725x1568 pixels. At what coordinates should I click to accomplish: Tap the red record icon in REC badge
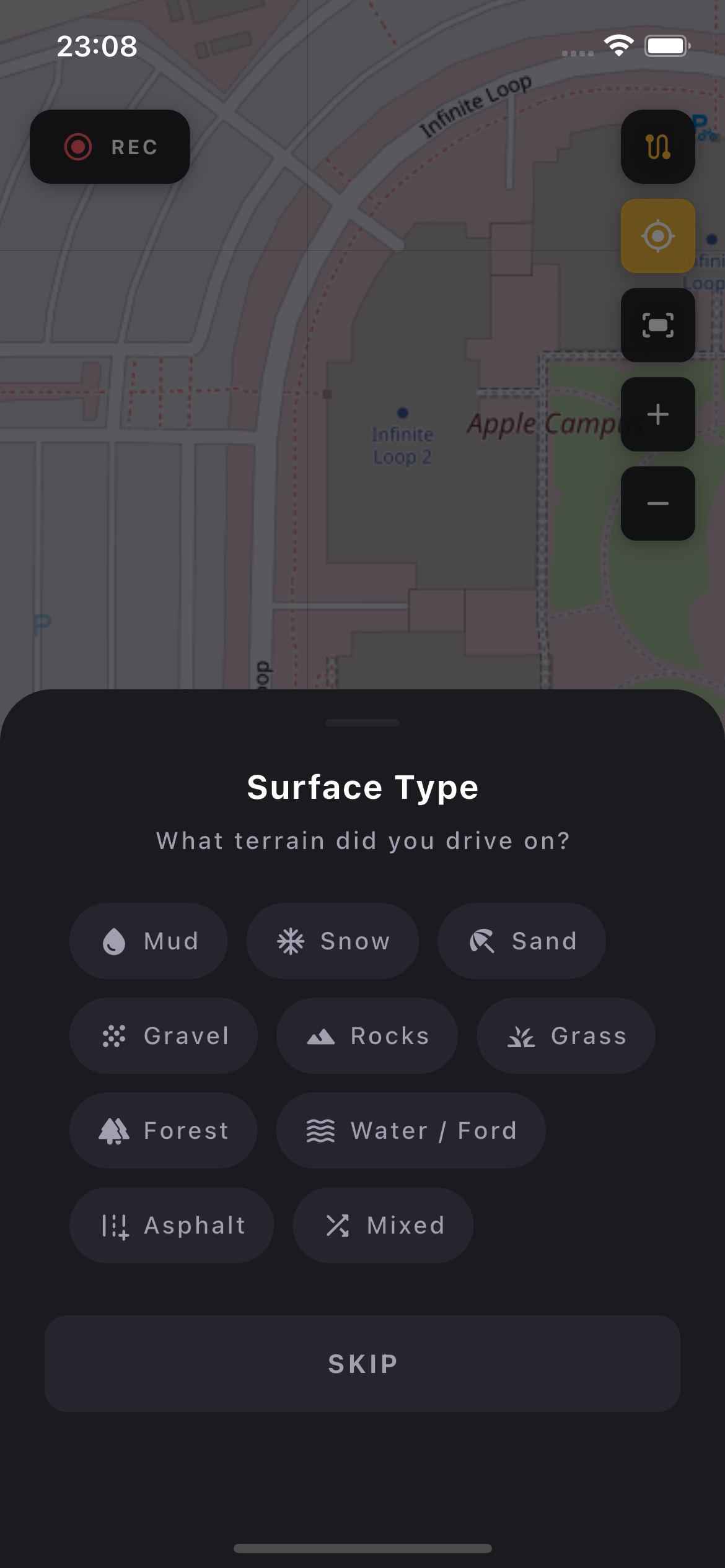[77, 147]
